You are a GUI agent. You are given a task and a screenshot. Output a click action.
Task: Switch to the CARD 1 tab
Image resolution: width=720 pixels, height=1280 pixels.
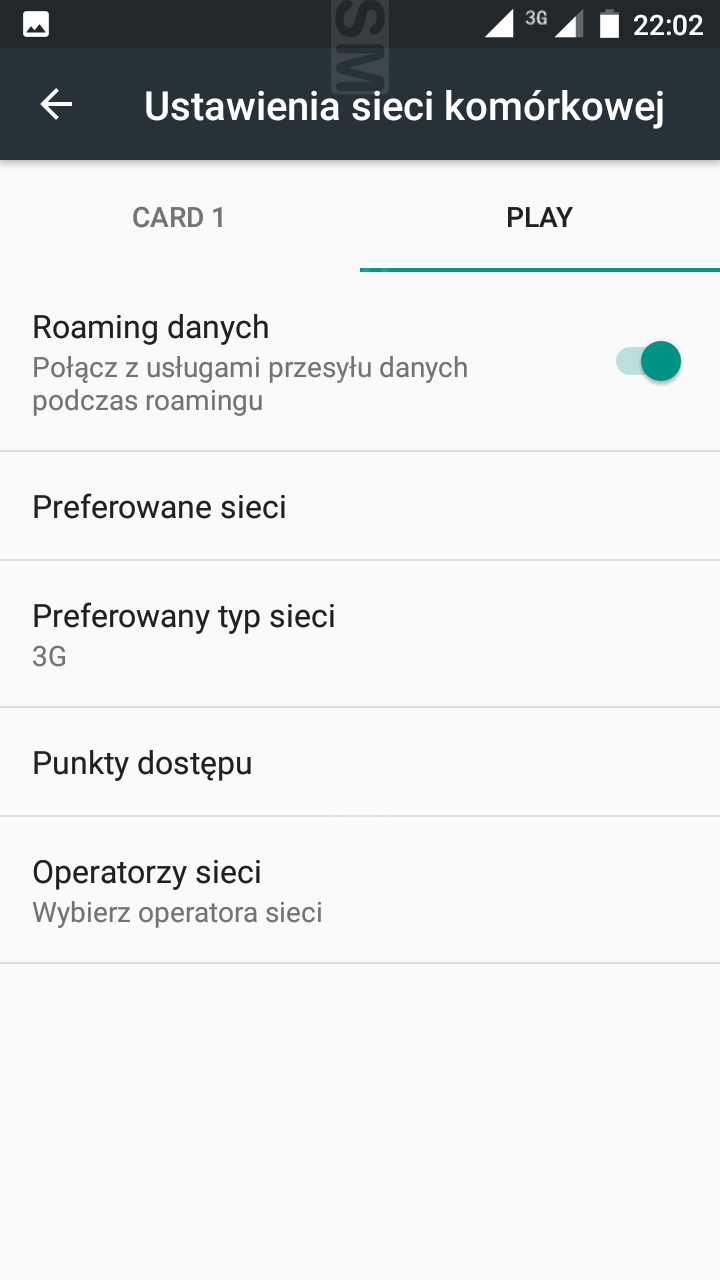179,217
